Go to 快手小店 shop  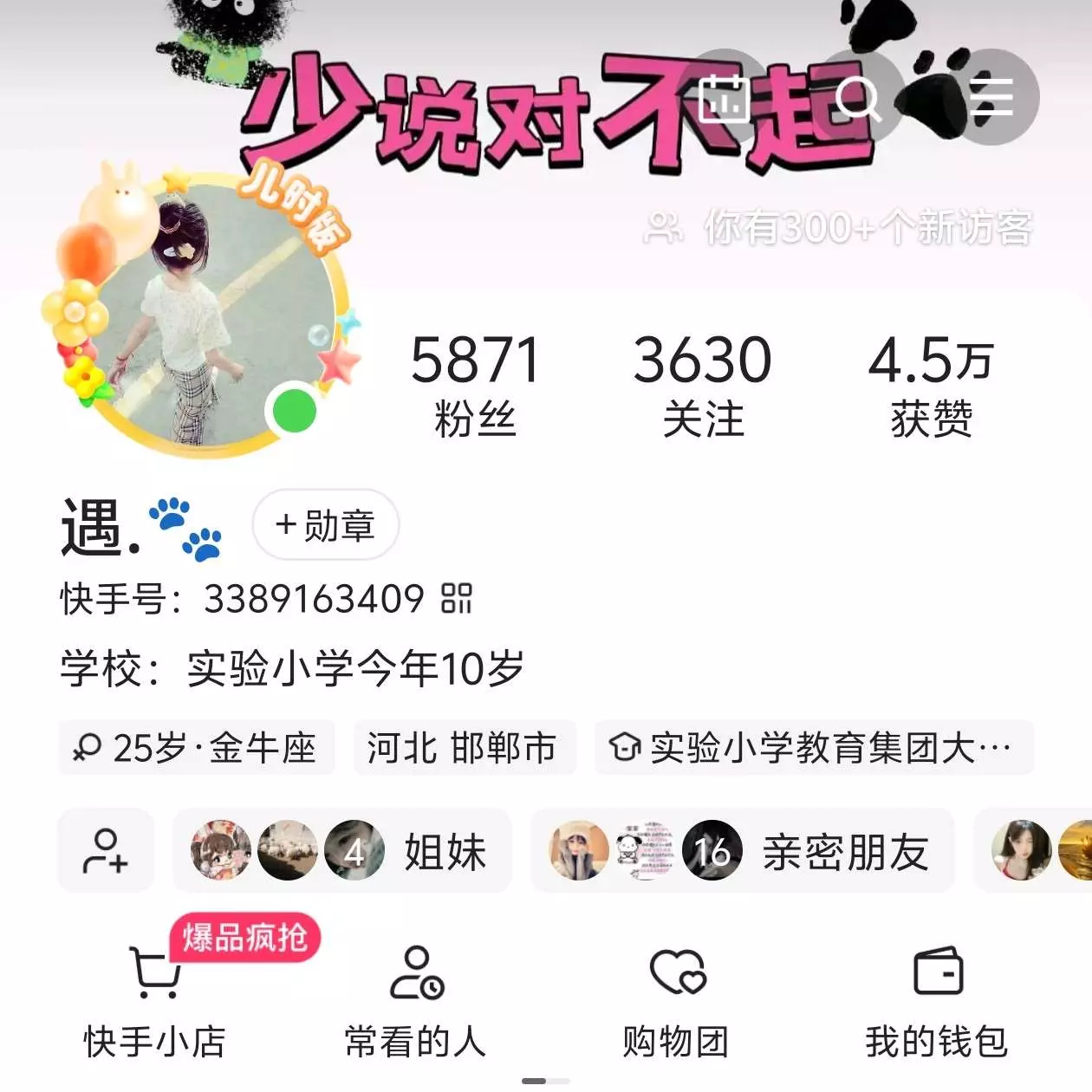click(155, 1005)
